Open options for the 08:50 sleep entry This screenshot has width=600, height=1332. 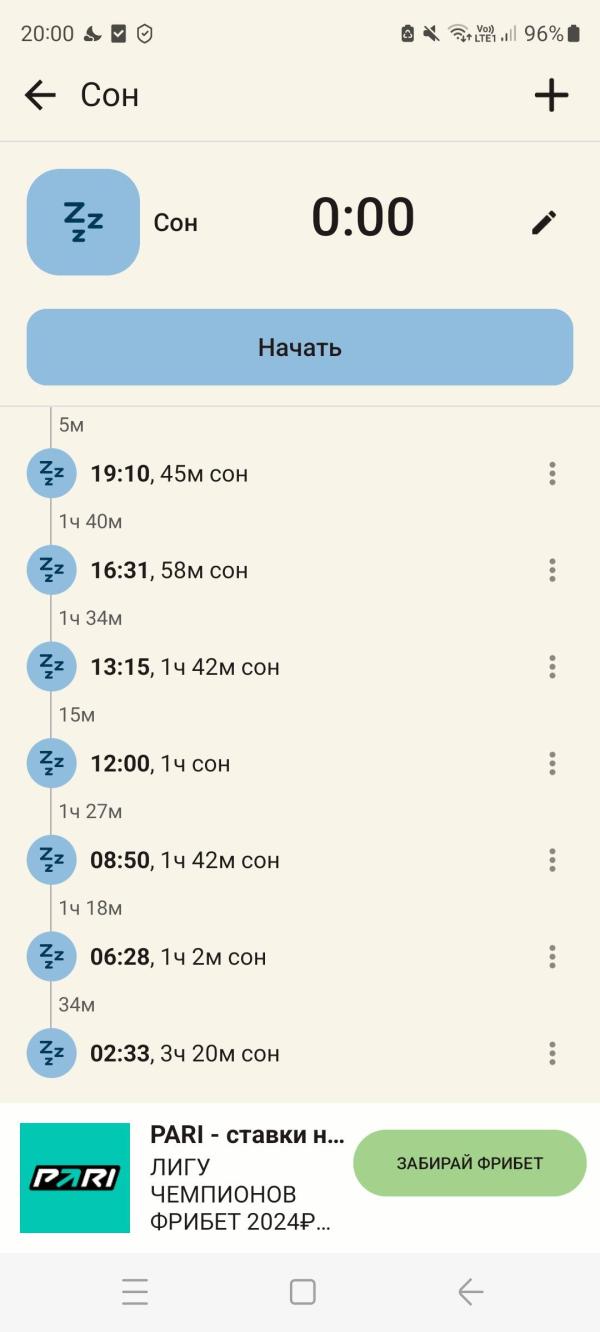[x=552, y=860]
